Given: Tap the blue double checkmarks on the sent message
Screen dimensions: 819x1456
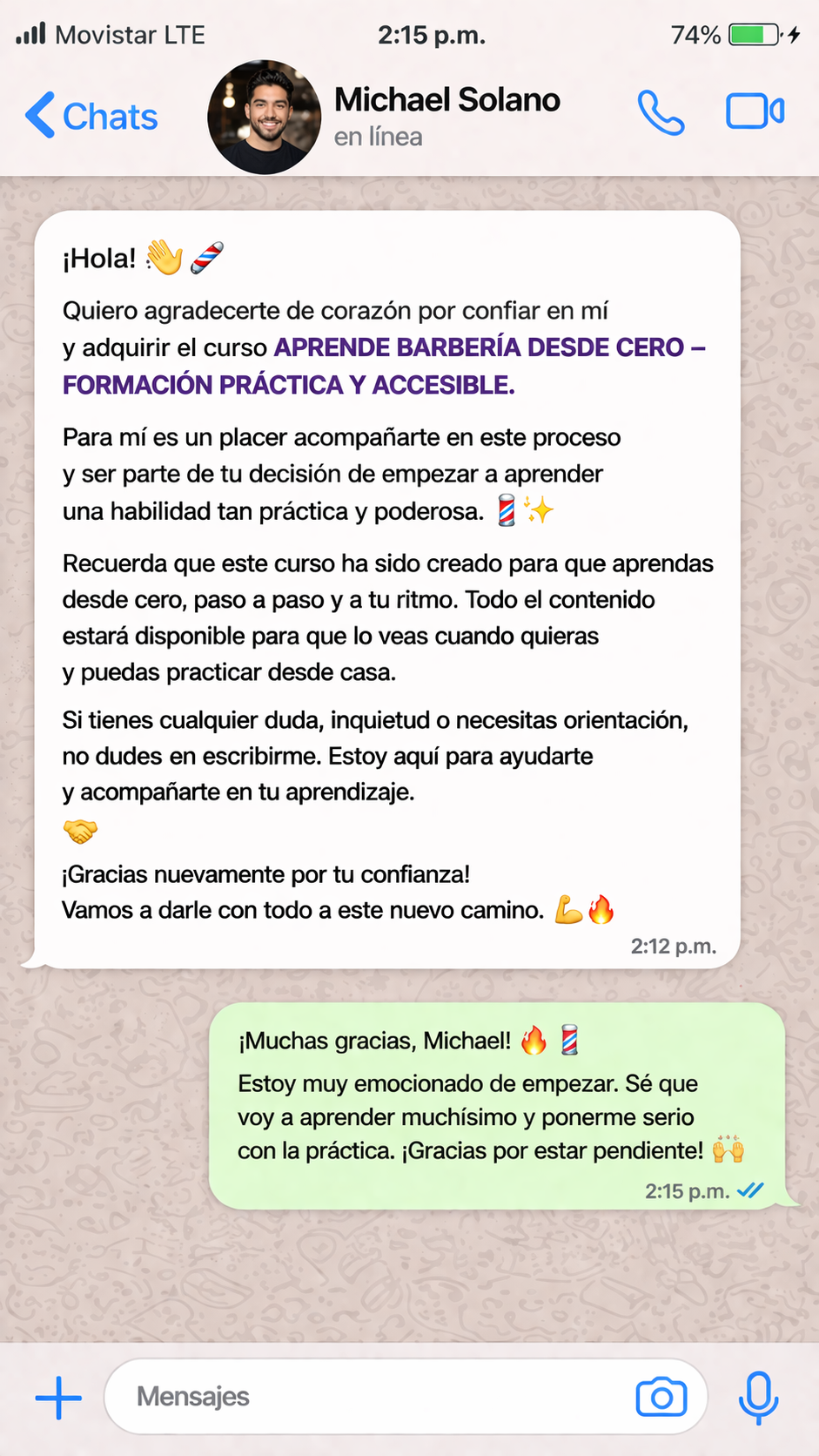Looking at the screenshot, I should click(750, 1190).
